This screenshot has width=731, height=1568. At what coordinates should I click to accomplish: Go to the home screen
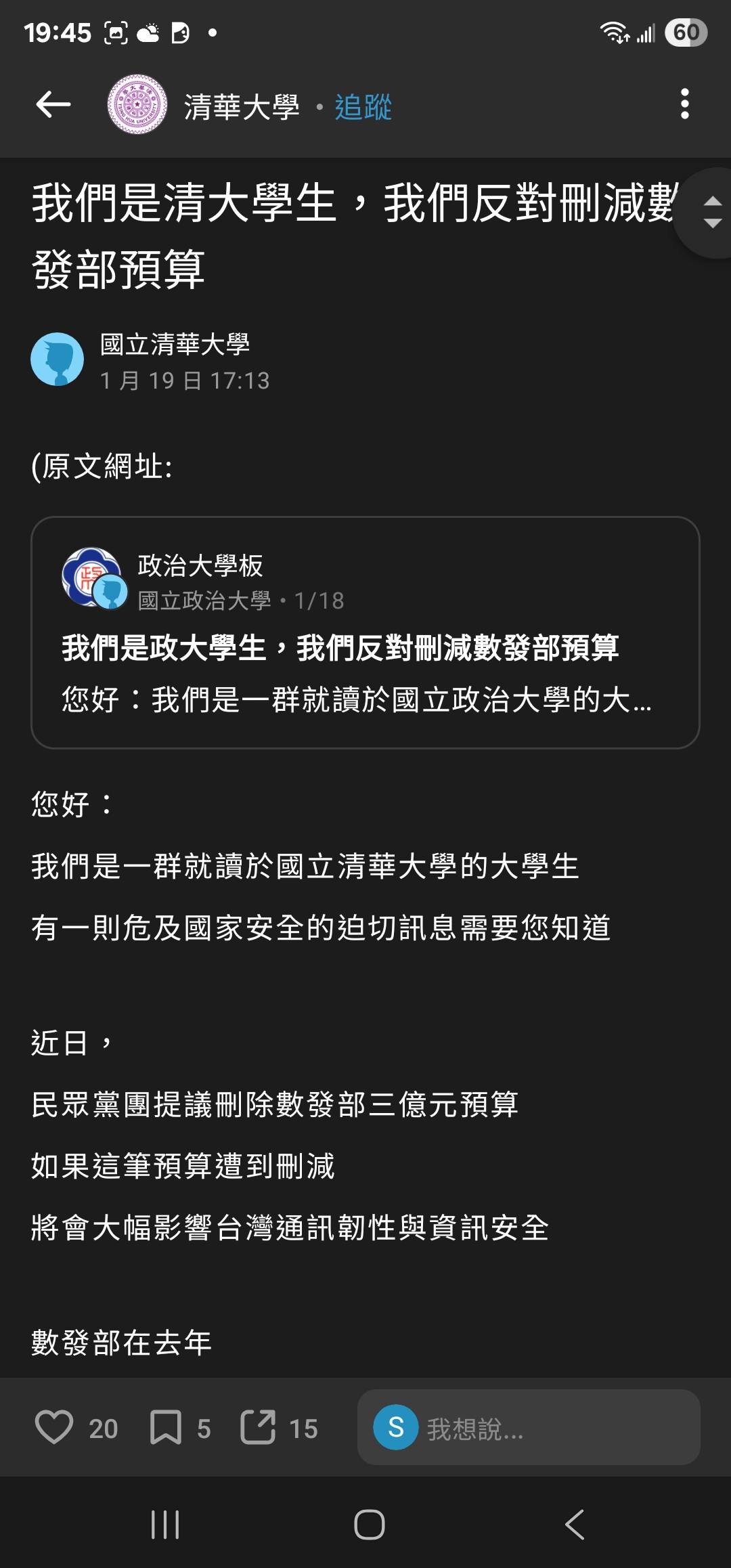(369, 1525)
